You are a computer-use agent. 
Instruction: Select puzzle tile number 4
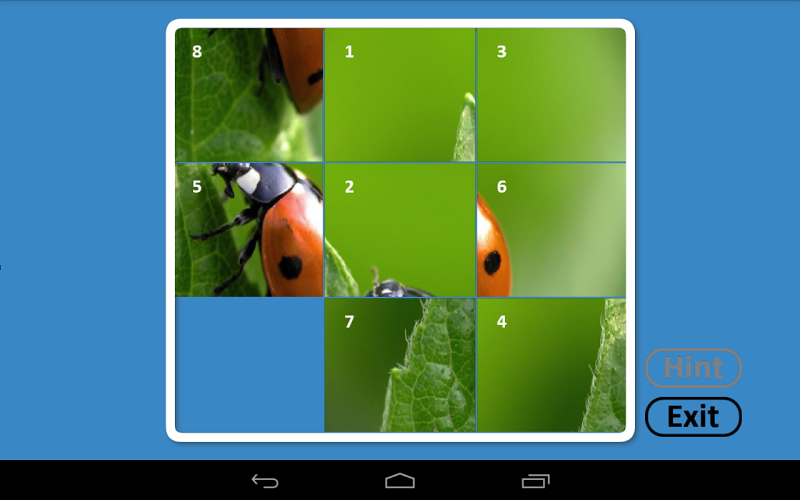point(551,365)
